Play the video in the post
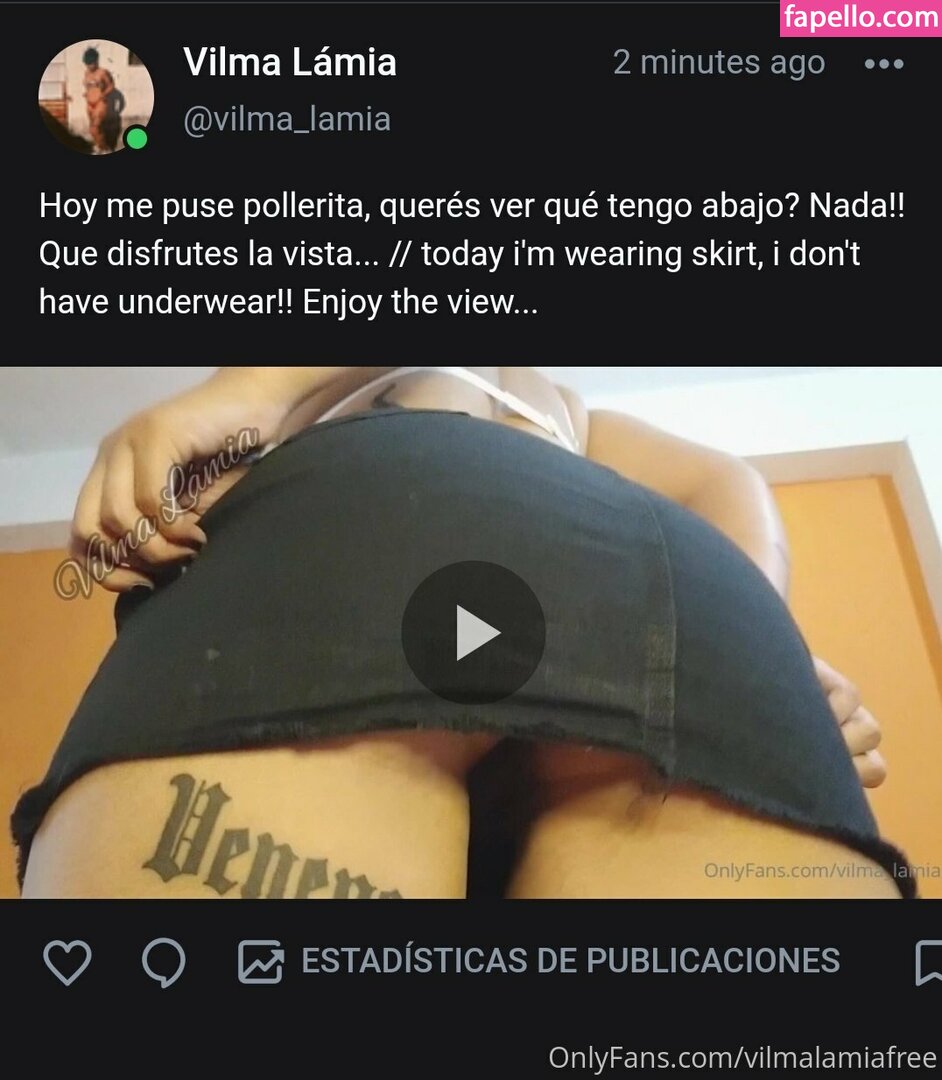 473,632
